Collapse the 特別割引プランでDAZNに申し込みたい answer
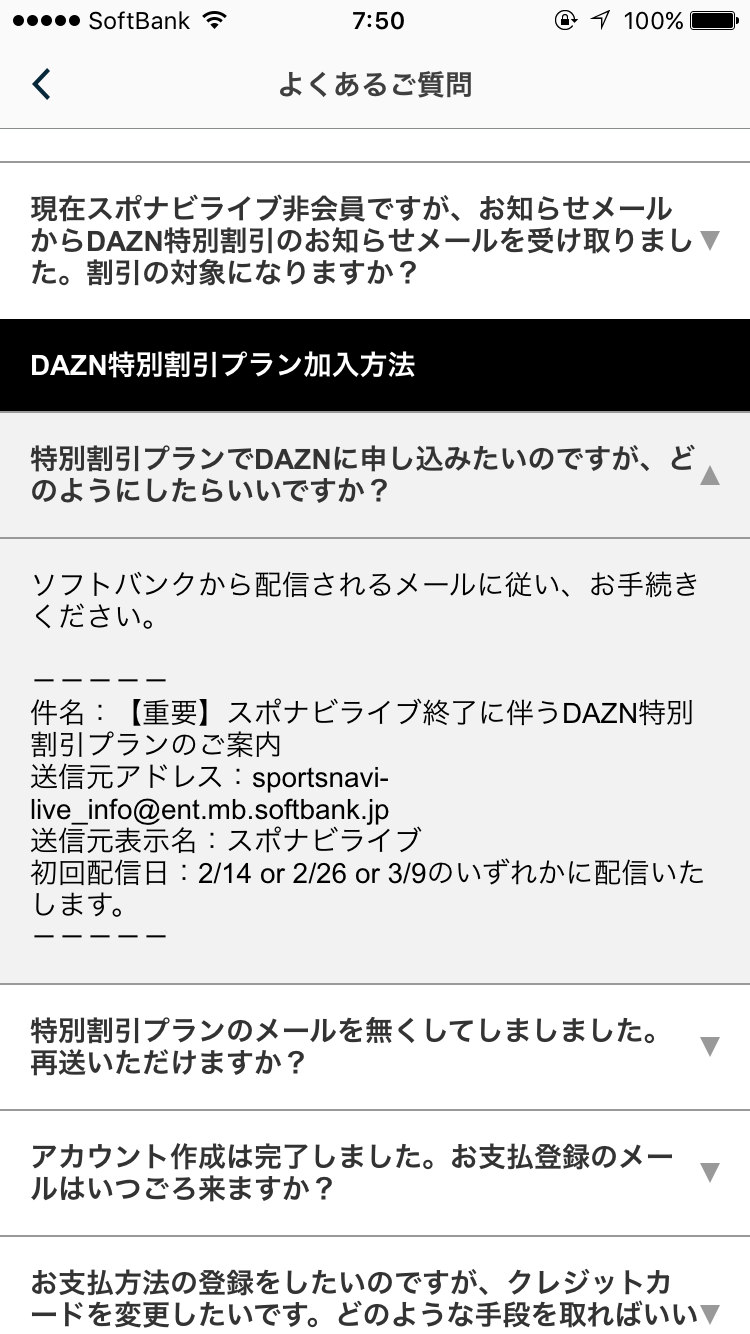This screenshot has width=750, height=1334. [375, 476]
